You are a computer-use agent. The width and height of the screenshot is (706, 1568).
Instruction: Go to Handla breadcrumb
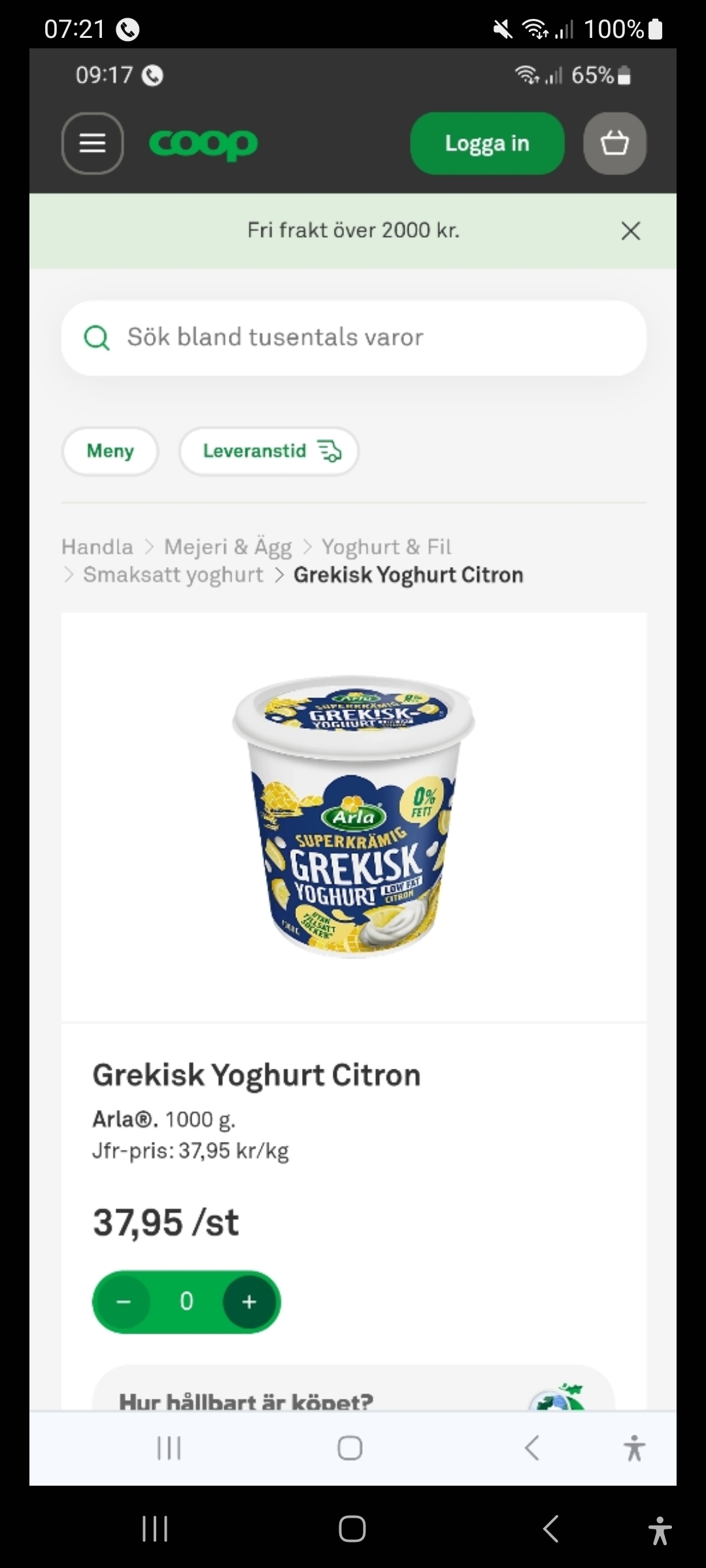click(x=97, y=546)
